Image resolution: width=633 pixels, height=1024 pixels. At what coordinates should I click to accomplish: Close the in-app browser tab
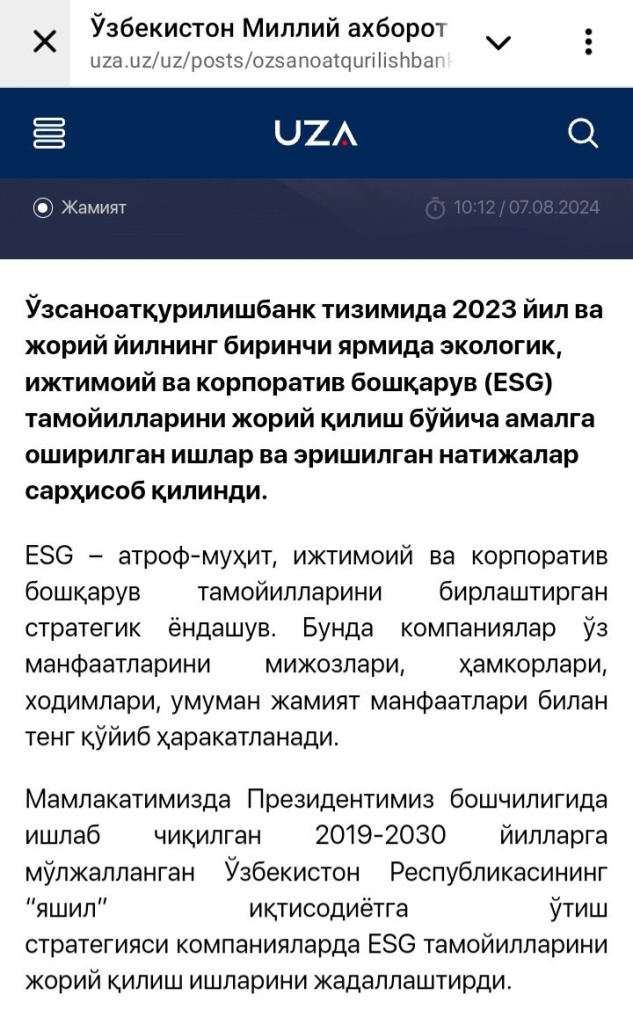coord(45,42)
